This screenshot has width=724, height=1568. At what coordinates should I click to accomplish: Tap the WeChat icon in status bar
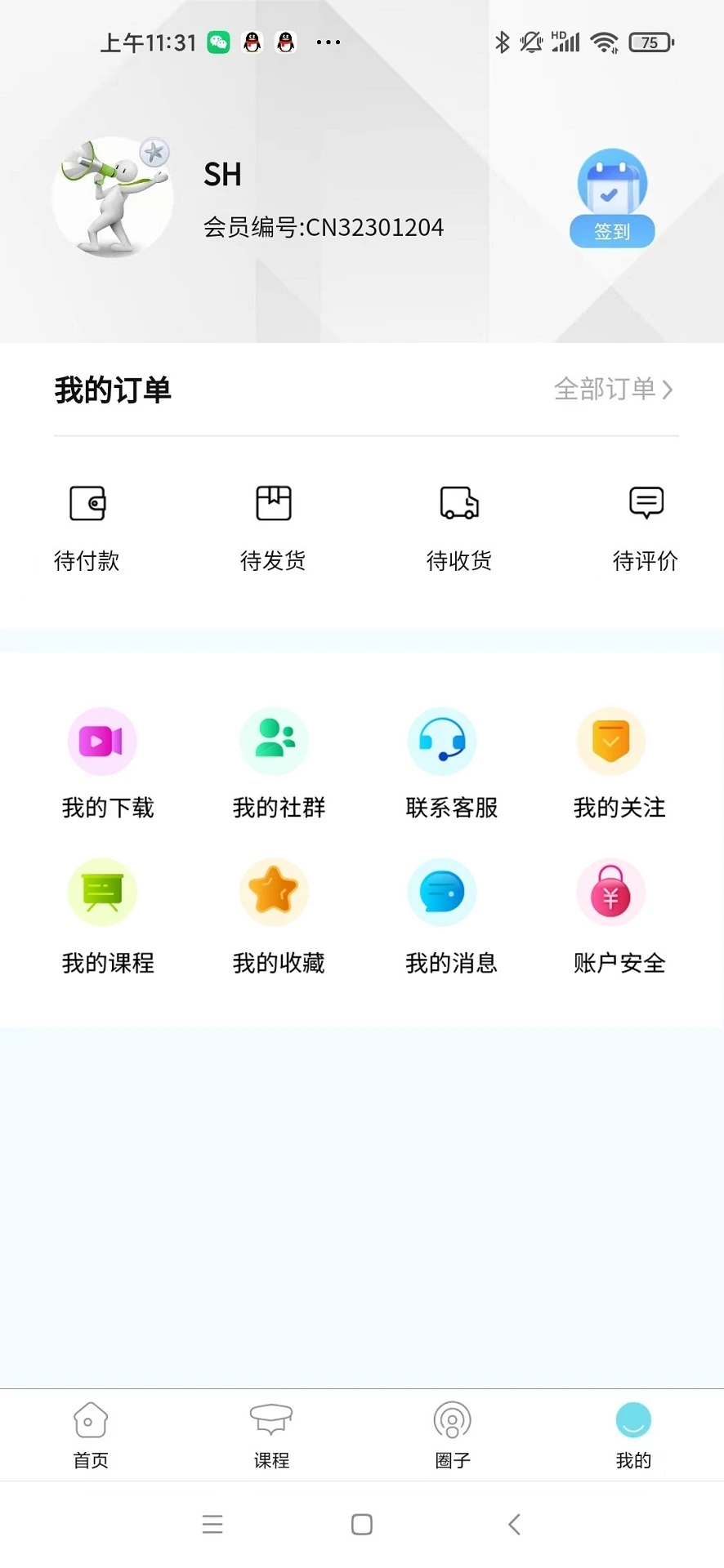tap(216, 42)
